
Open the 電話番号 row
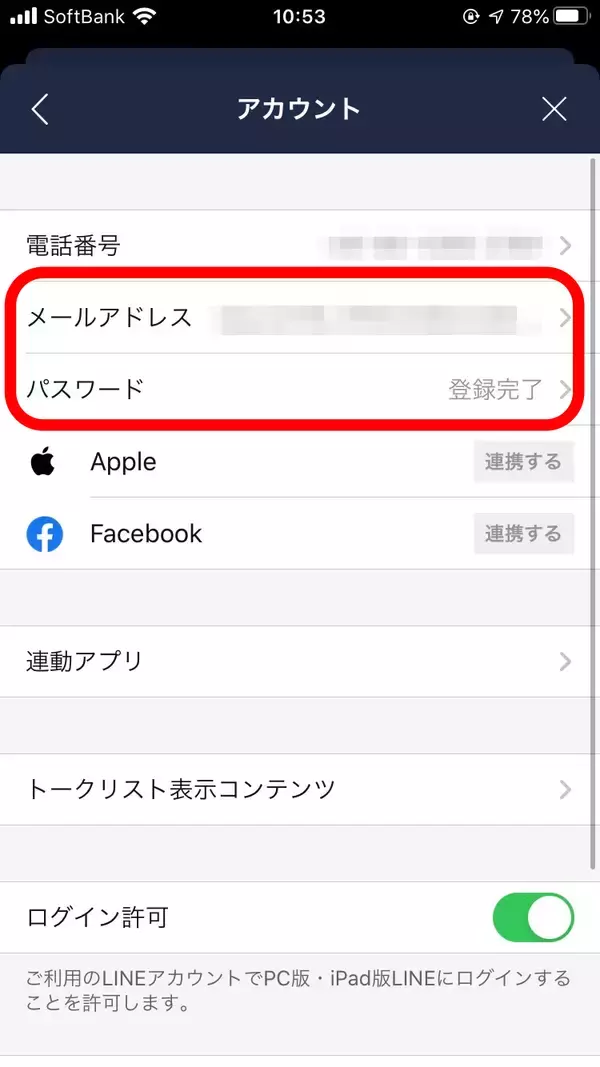point(298,245)
